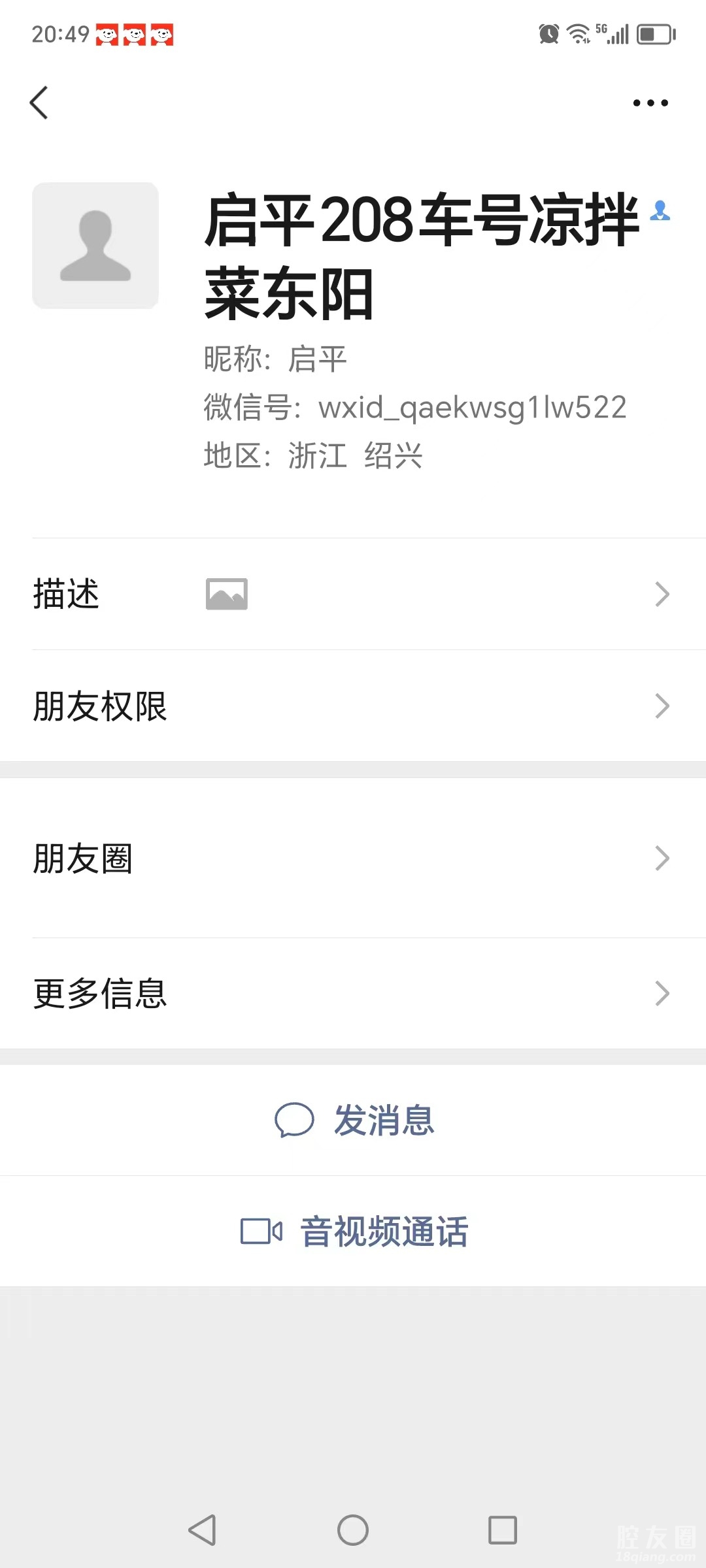
Task: View the contact's profile picture
Action: click(x=95, y=246)
